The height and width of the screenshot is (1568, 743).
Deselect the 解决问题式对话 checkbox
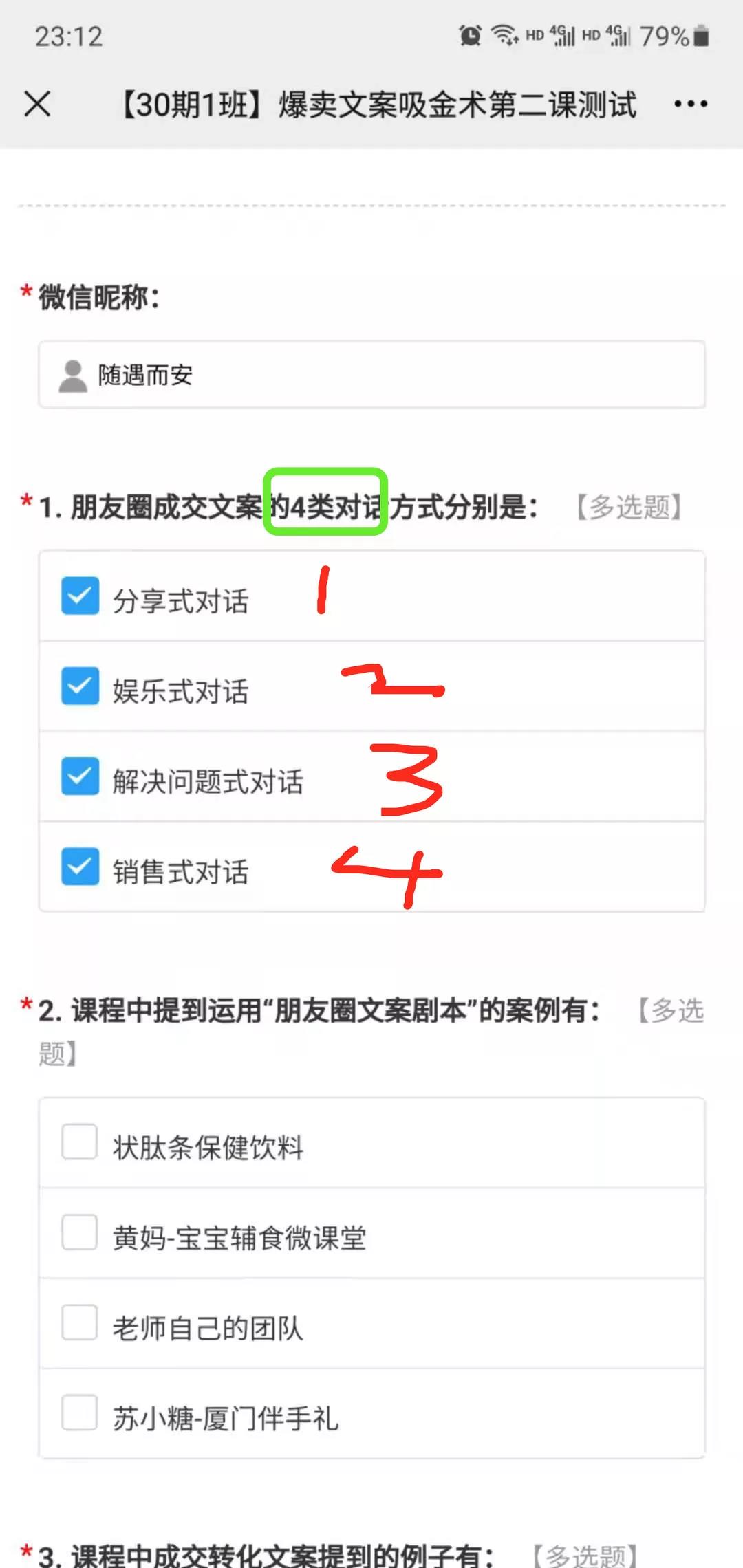80,776
